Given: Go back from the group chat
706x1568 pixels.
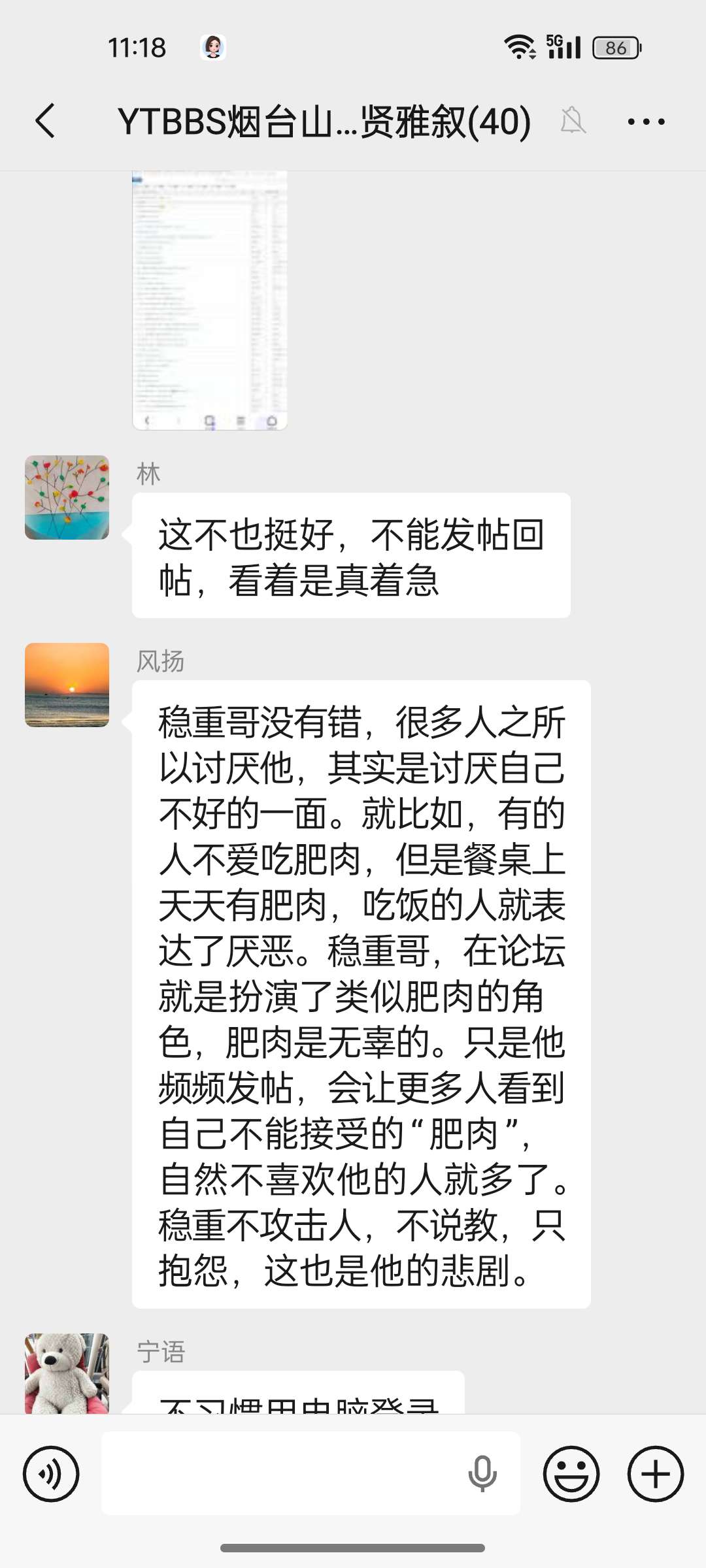Looking at the screenshot, I should tap(44, 121).
